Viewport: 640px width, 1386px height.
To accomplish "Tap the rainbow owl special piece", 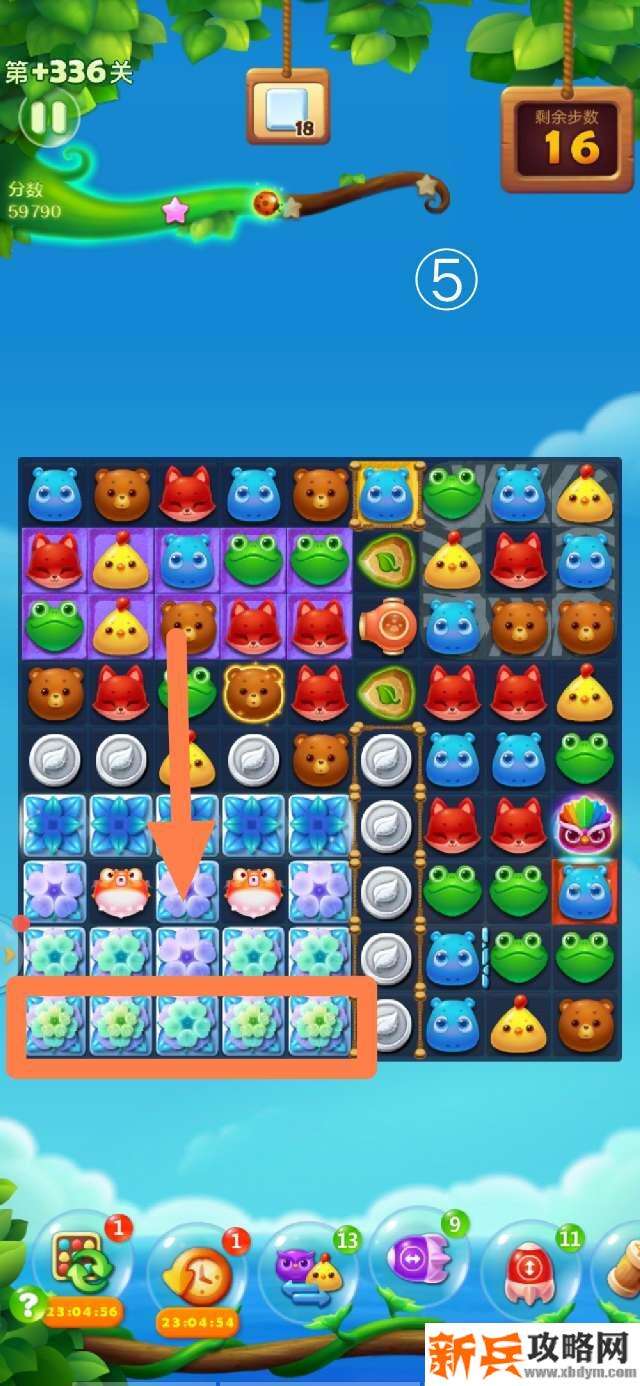I will pos(585,826).
